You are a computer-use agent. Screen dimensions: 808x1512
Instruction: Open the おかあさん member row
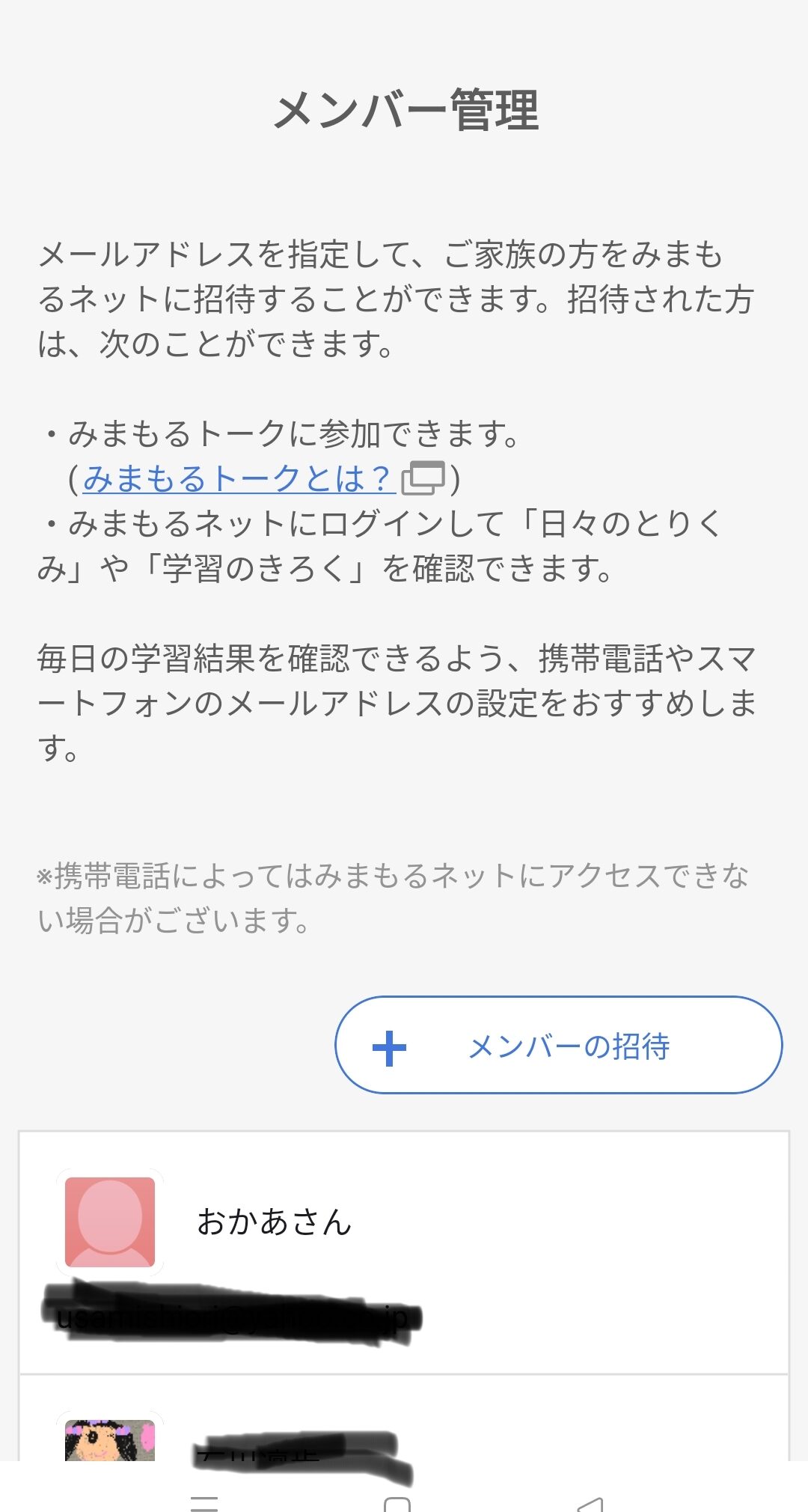pos(404,1253)
